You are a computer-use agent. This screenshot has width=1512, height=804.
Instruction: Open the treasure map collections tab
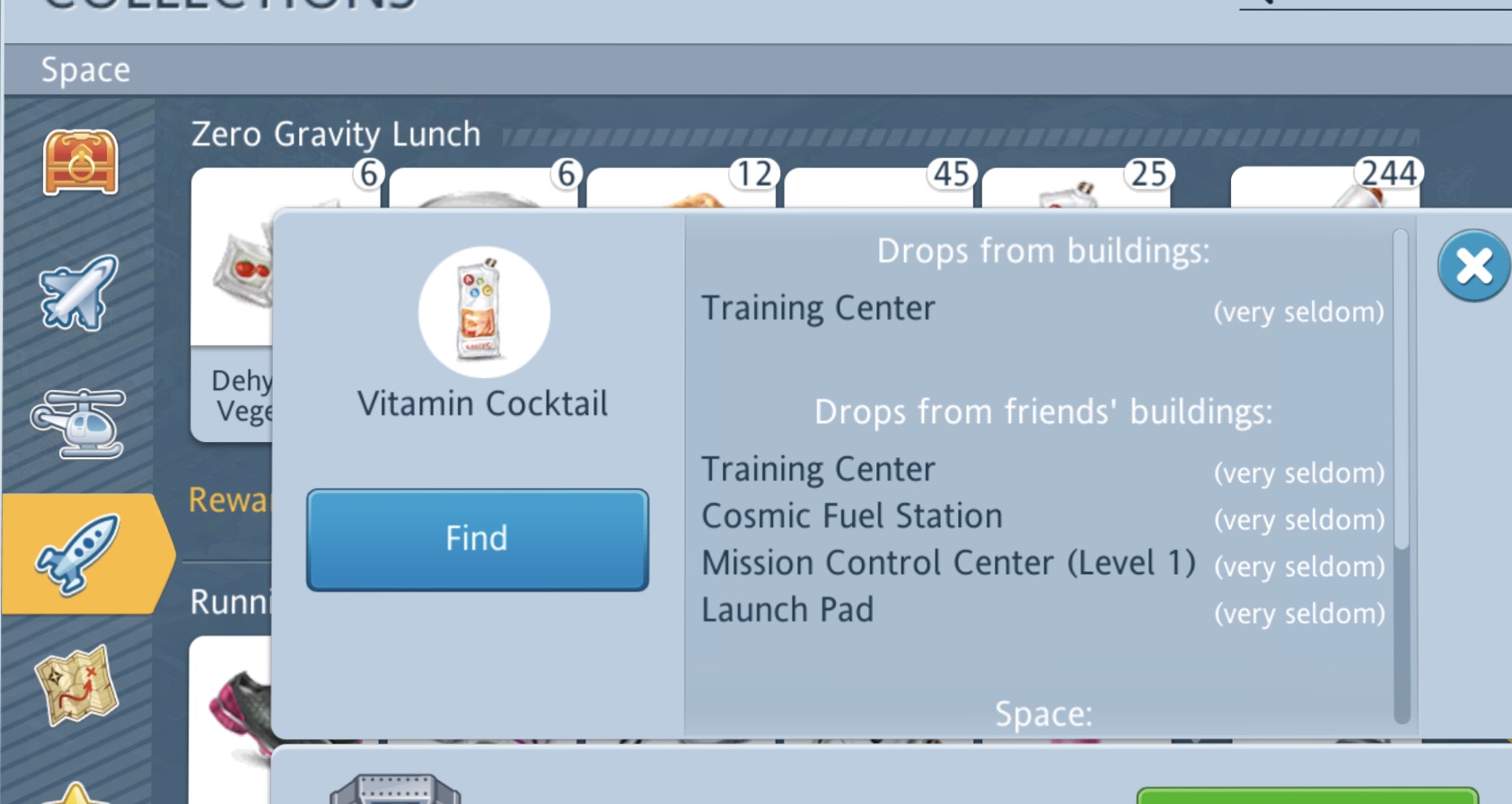point(77,685)
